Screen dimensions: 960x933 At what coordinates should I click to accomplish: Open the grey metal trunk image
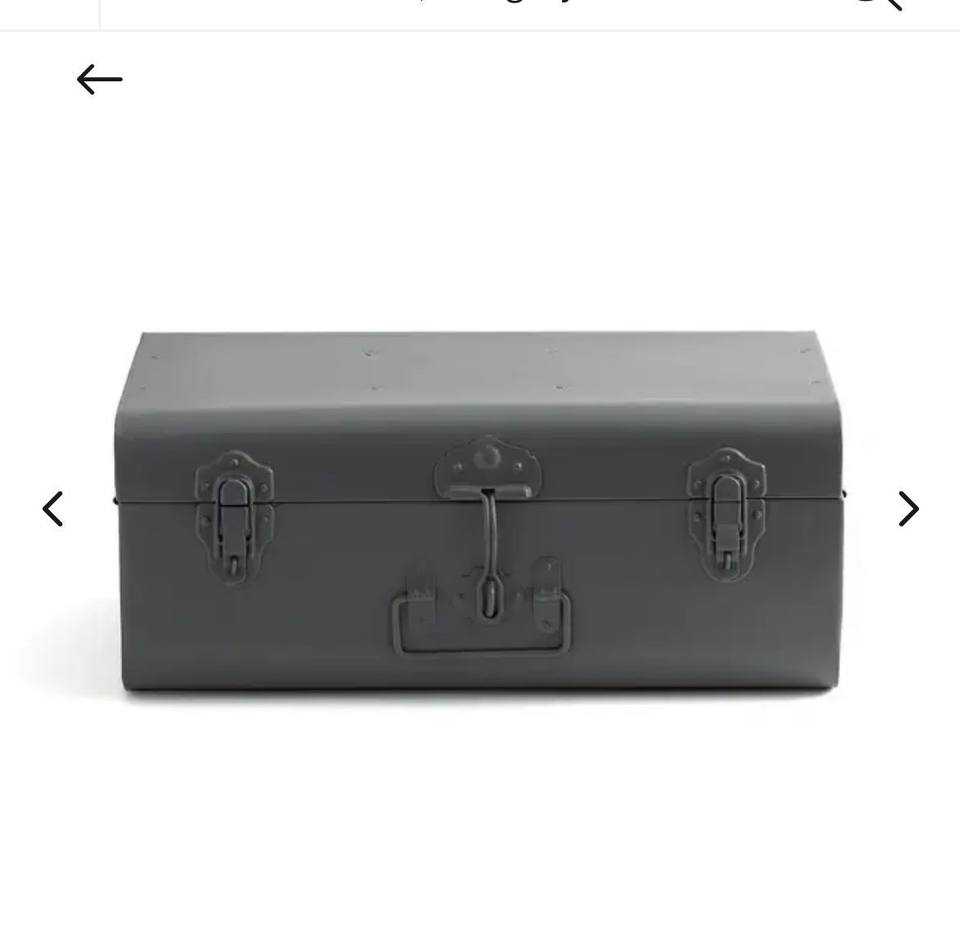480,512
